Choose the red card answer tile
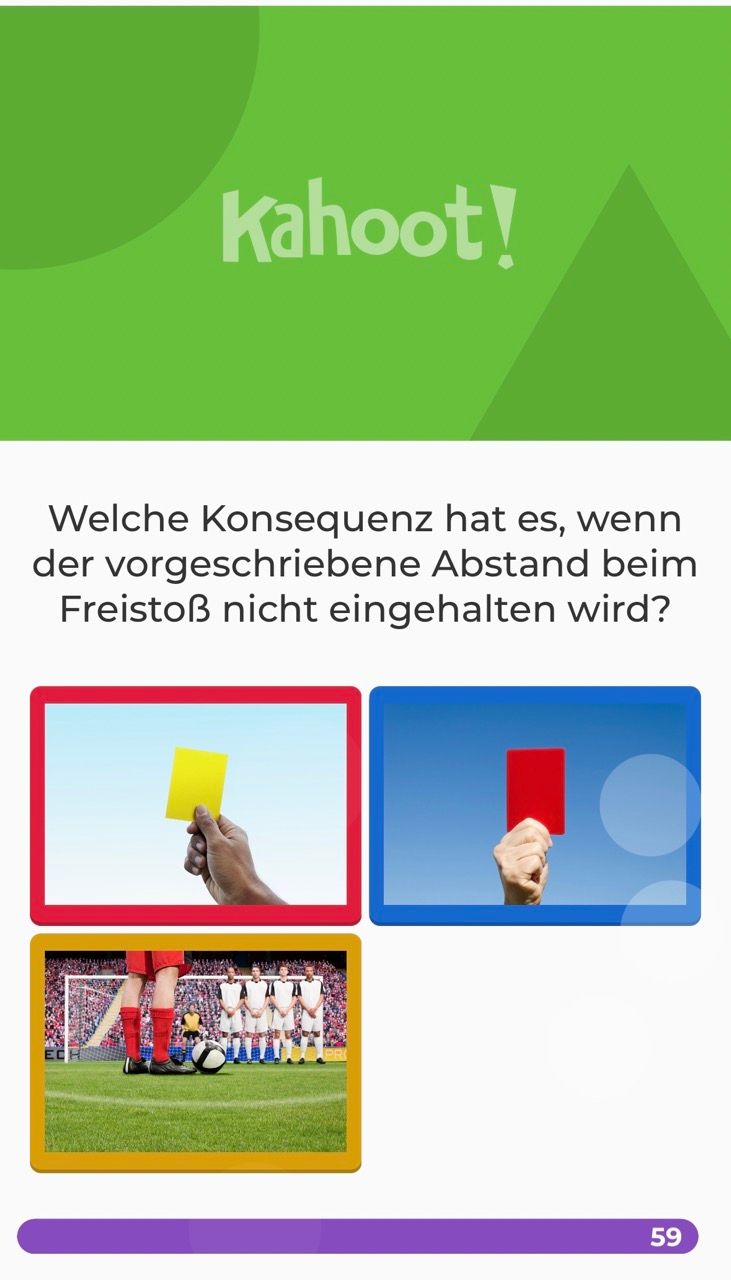The image size is (731, 1280). [x=534, y=805]
